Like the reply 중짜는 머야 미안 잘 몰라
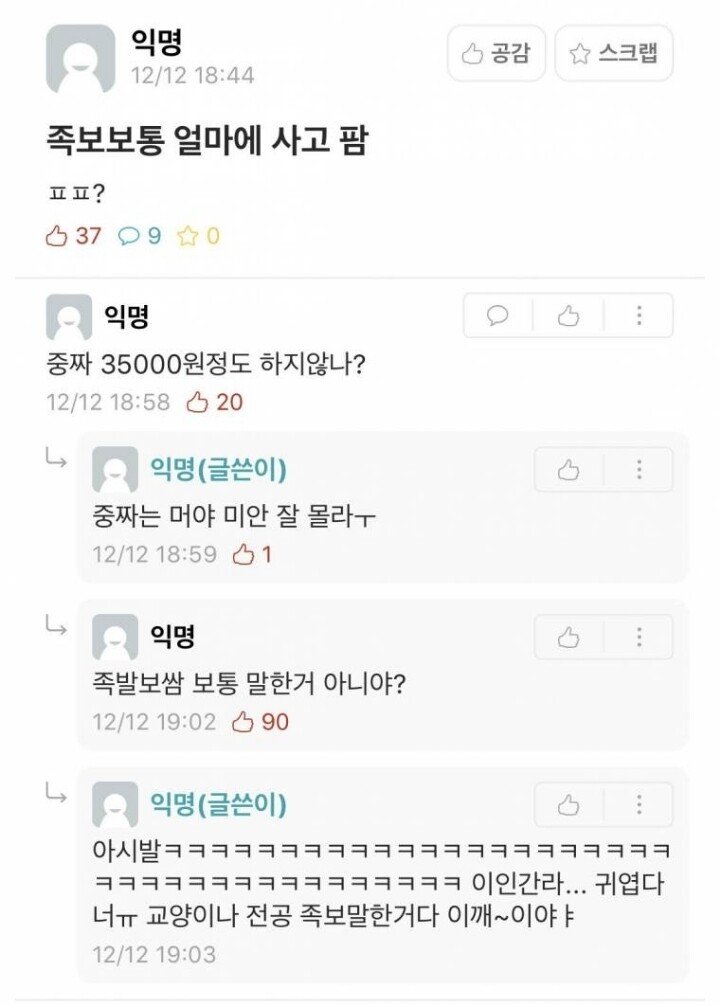This screenshot has width=720, height=1006. [568, 470]
